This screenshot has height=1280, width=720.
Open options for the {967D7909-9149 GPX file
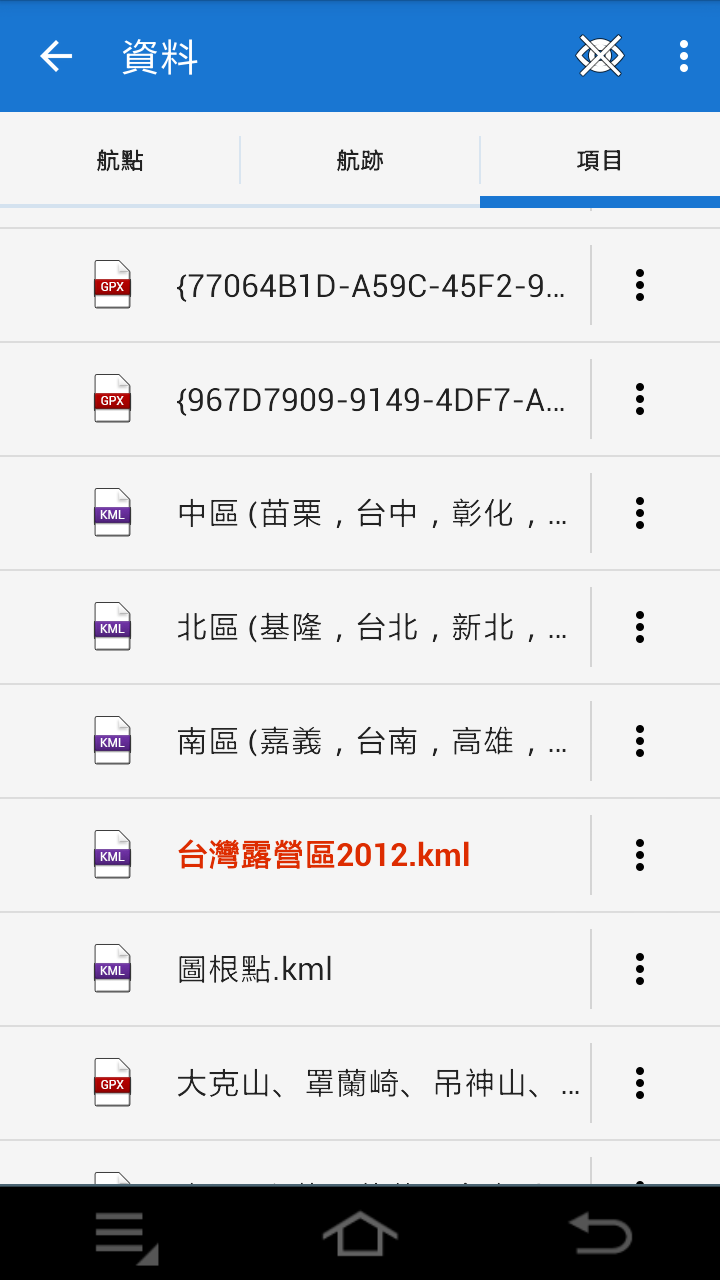pos(640,399)
